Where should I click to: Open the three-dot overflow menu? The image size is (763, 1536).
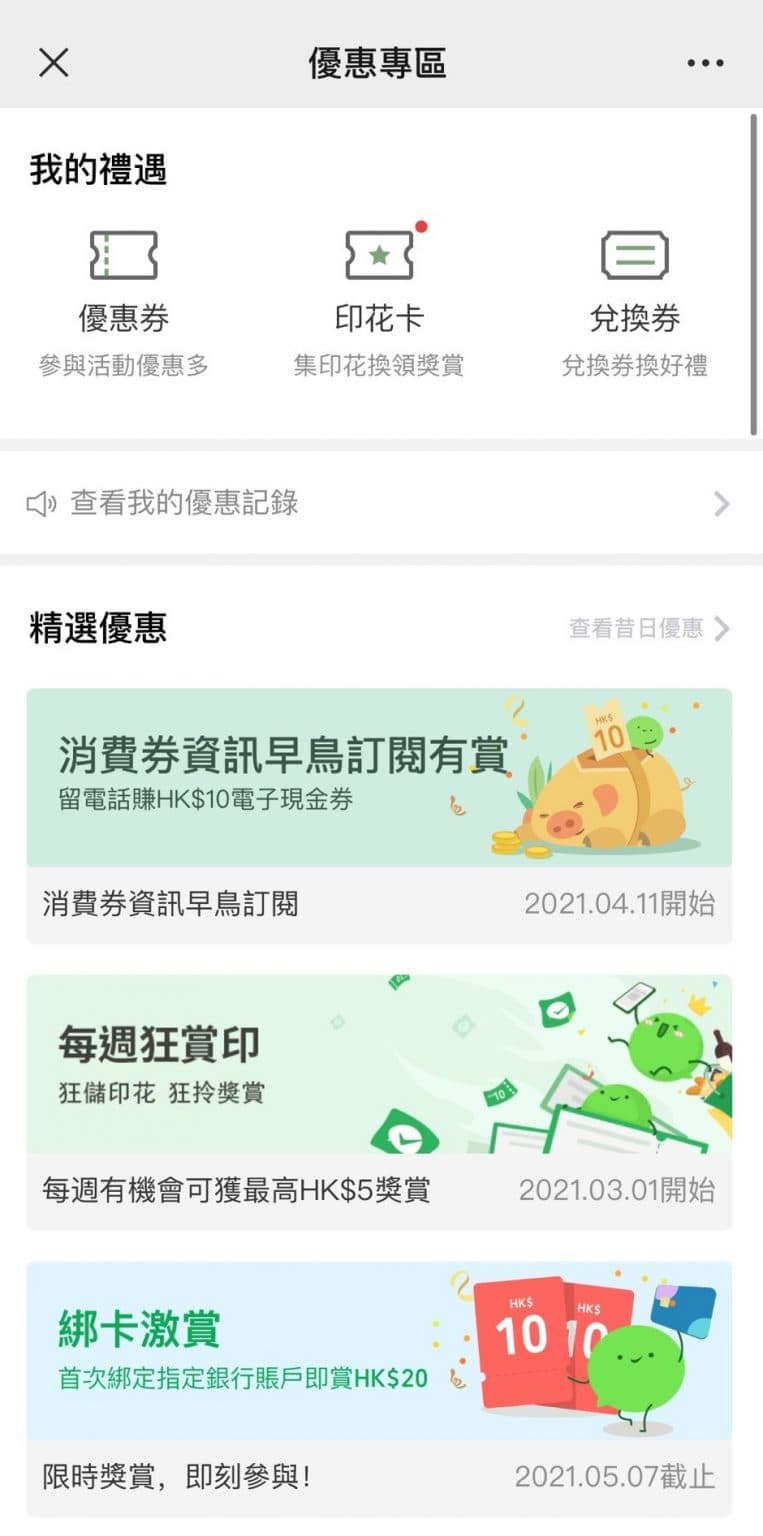click(x=705, y=63)
